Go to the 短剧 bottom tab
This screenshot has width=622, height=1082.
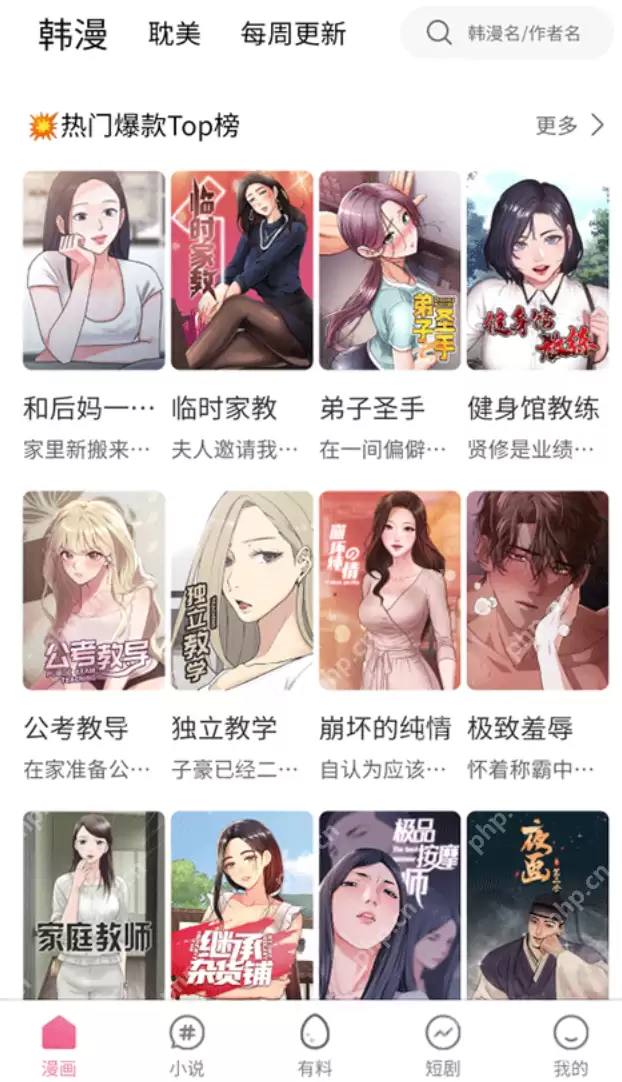442,1044
